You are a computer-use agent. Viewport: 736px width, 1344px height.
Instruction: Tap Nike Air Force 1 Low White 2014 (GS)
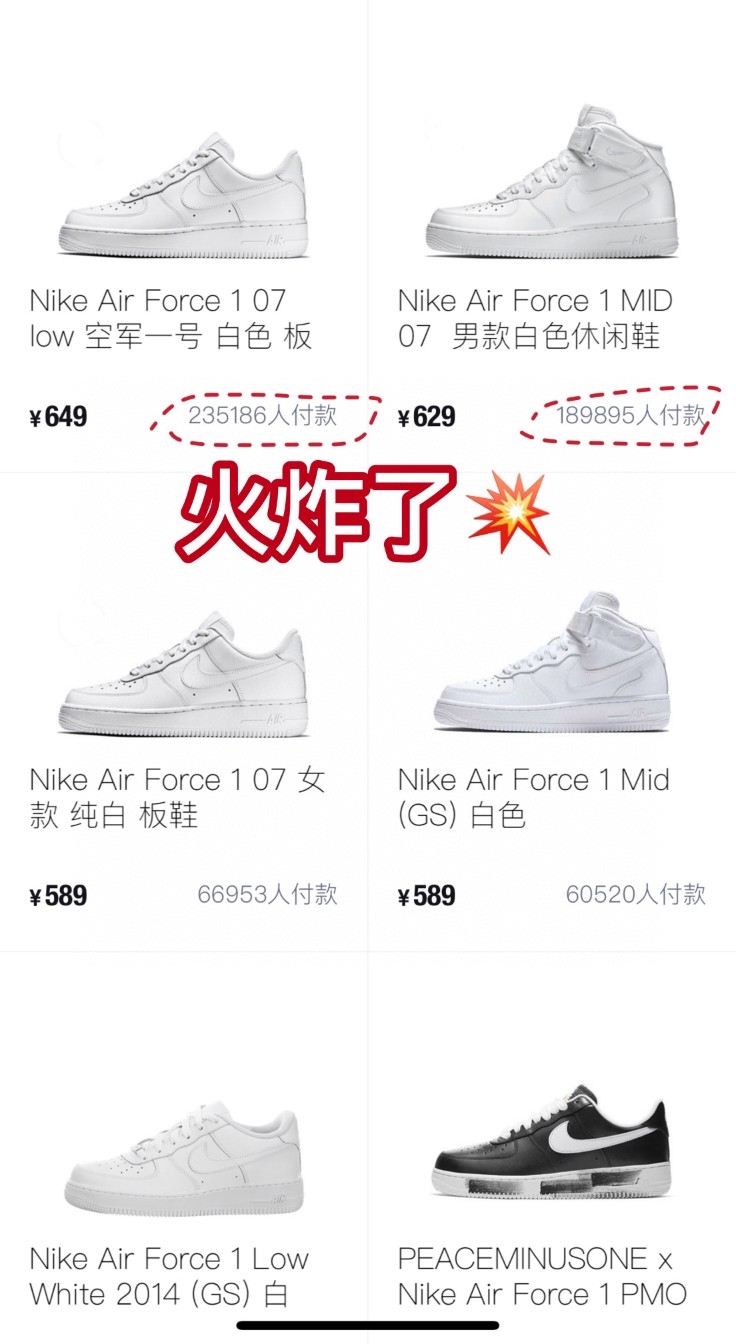tap(183, 1160)
